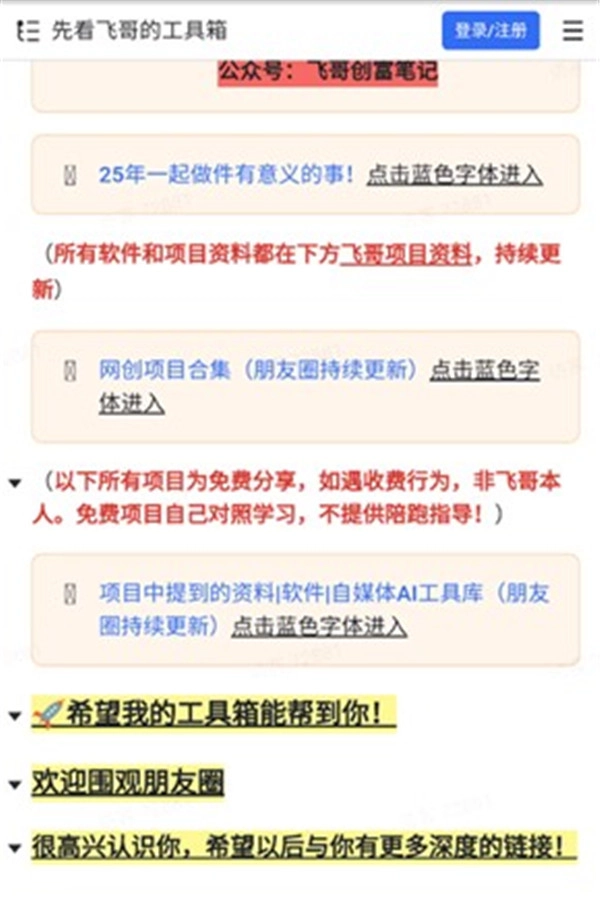Tap the 登录/注册 button

tap(491, 30)
